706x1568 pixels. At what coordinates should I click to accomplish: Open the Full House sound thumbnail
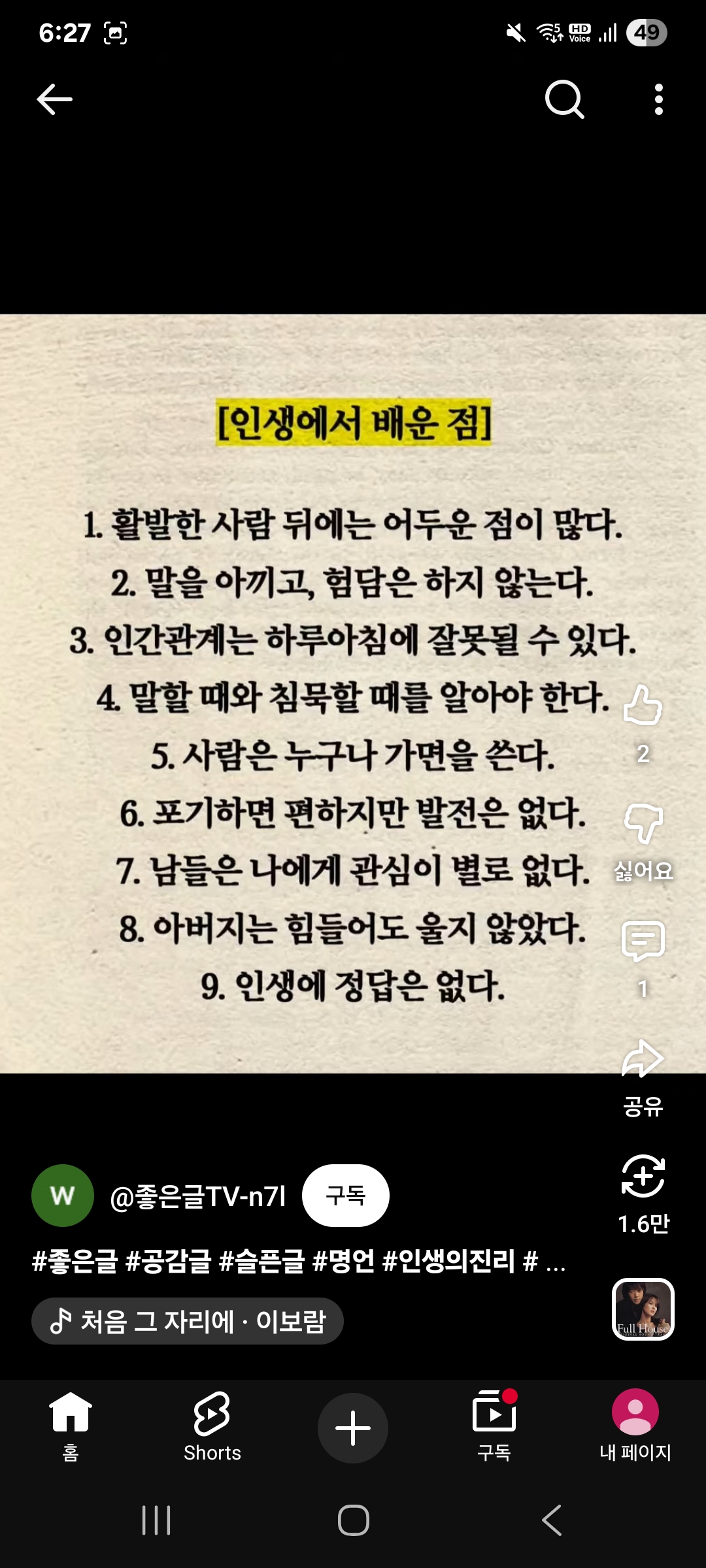(643, 1309)
